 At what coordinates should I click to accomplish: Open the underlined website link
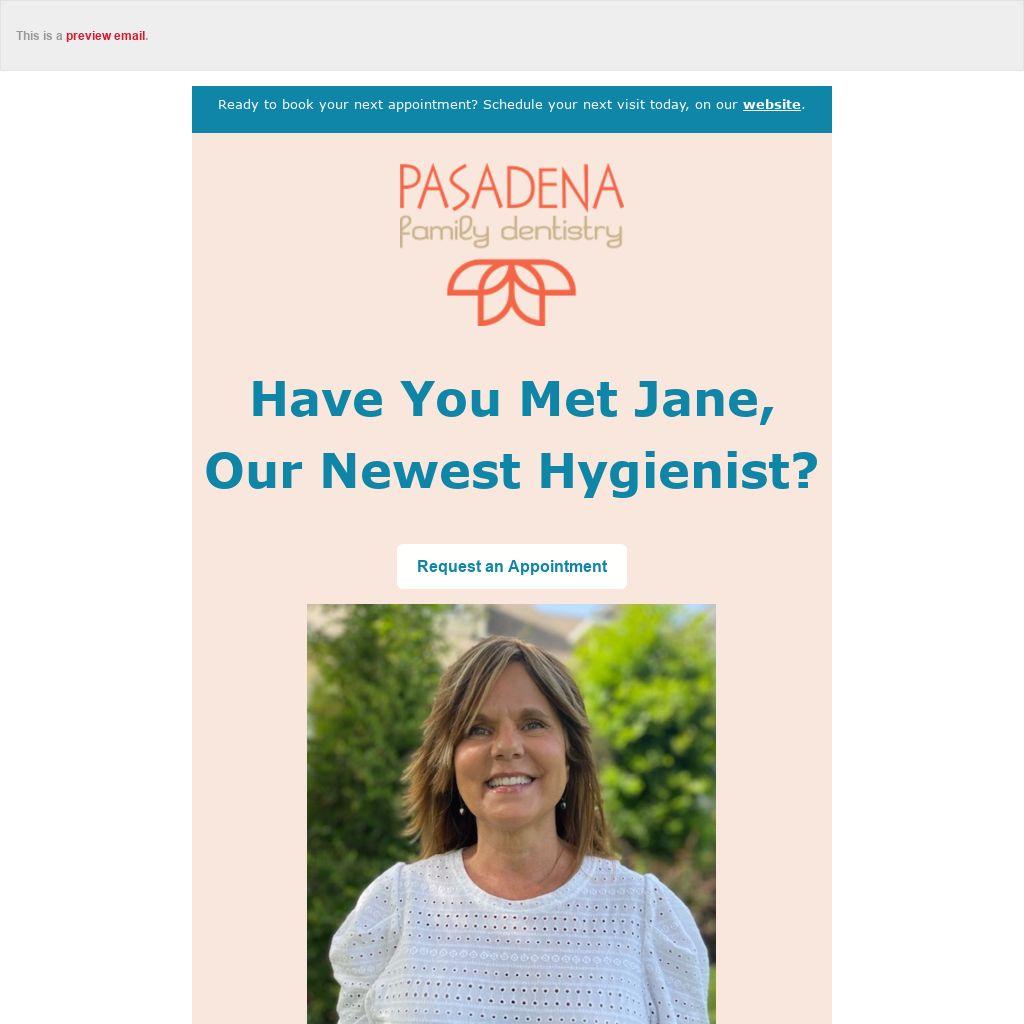771,105
